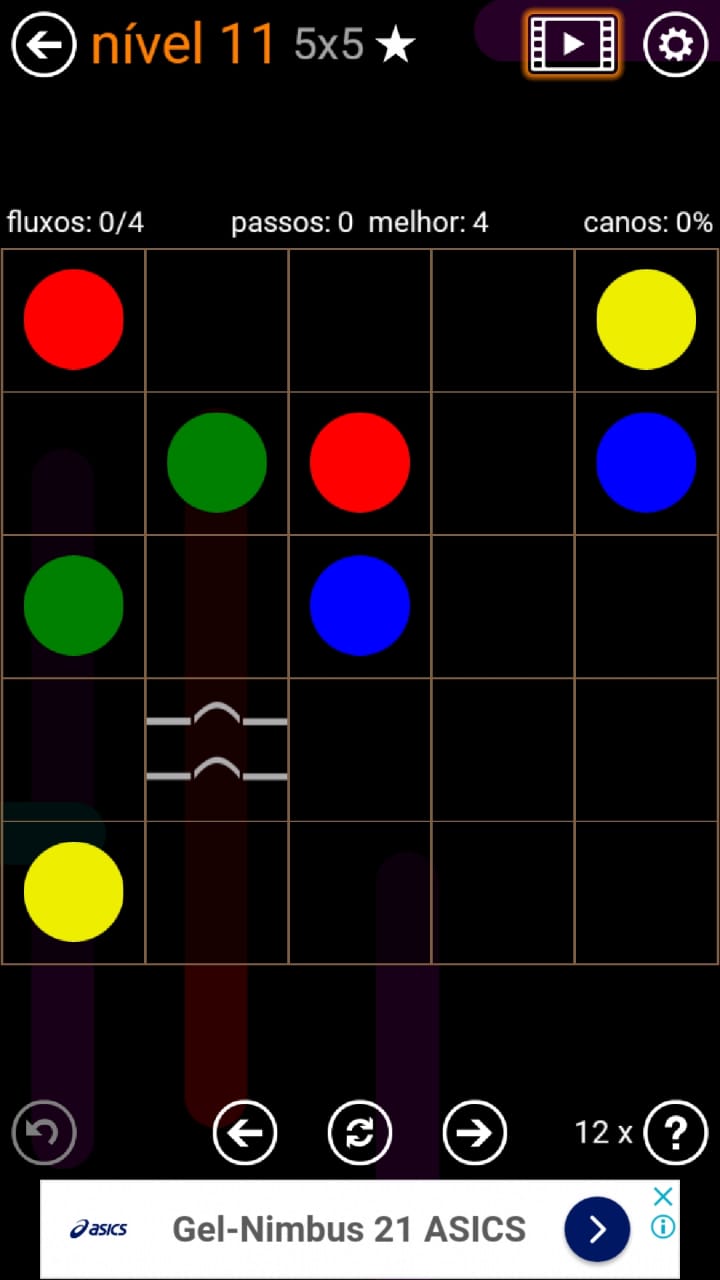Go back using the top-left arrow
This screenshot has width=720, height=1280.
click(44, 44)
